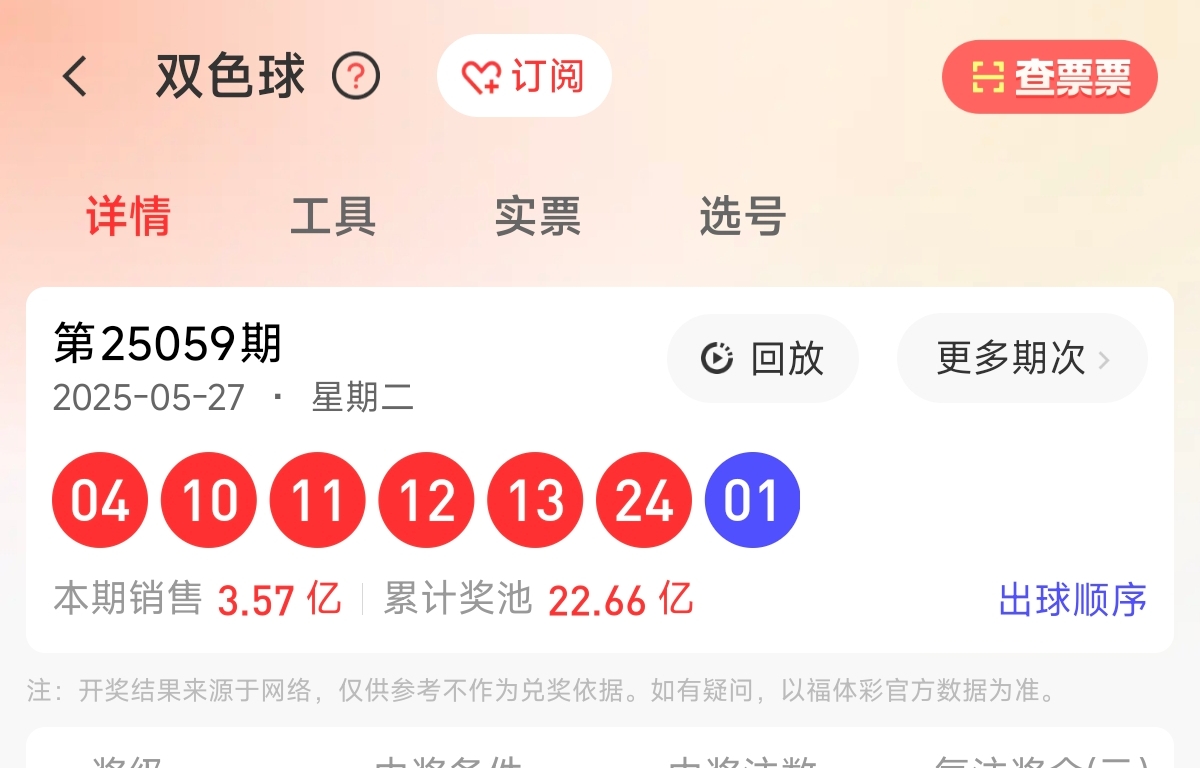1200x768 pixels.
Task: Open the 出球顺序 link
Action: coord(1073,600)
